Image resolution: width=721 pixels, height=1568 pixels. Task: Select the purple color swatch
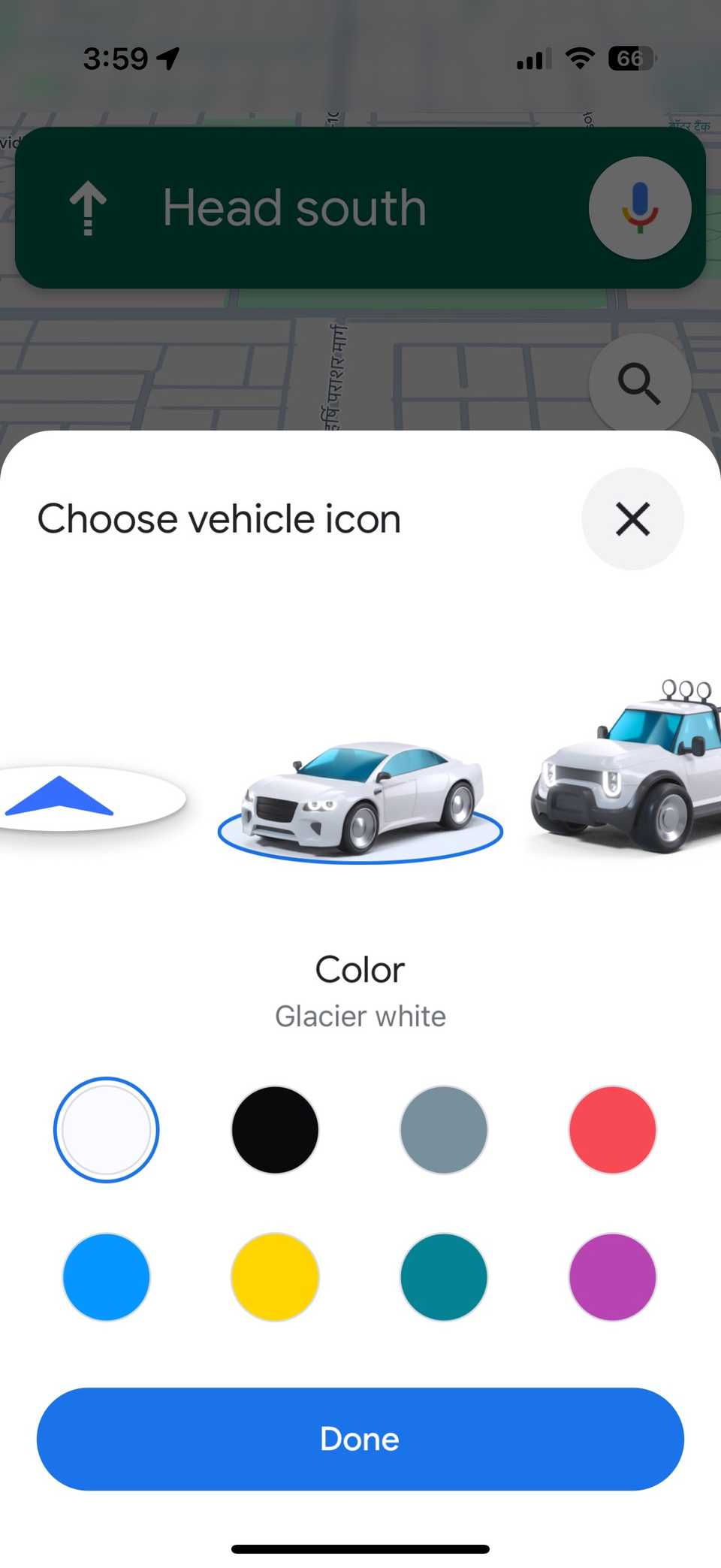[x=612, y=1276]
